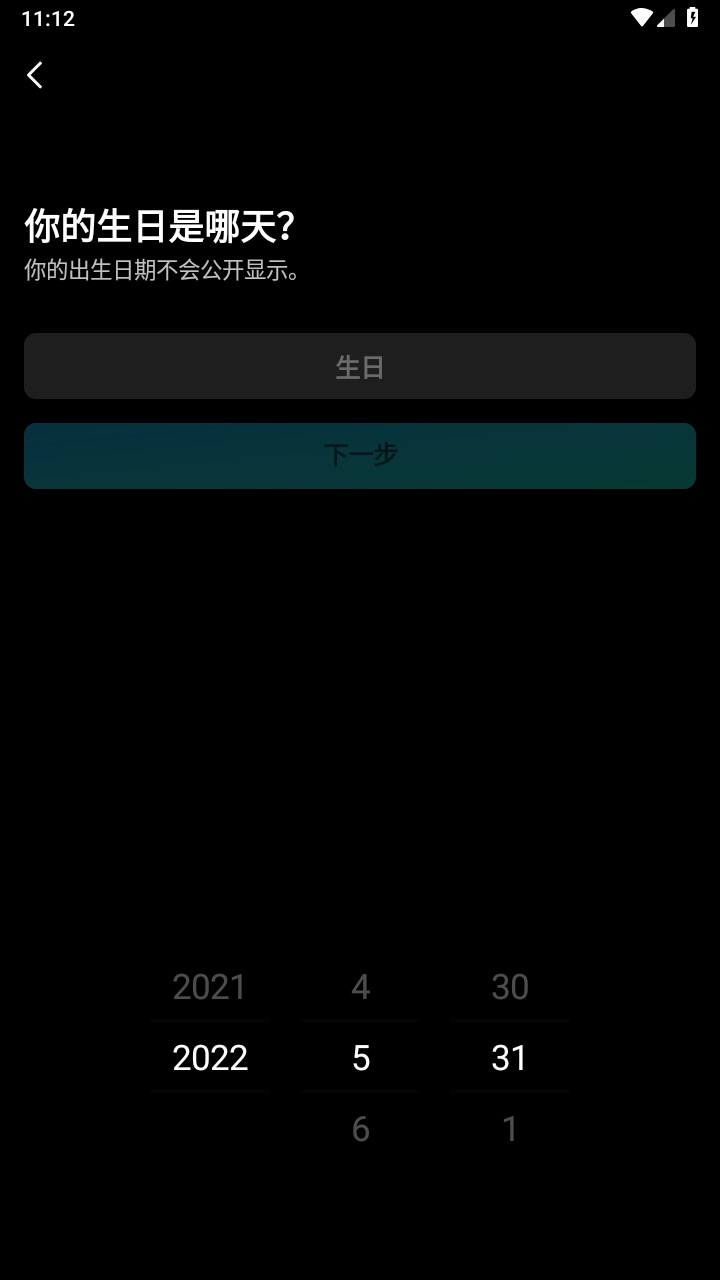Tap the 生日 birthday field
This screenshot has height=1280, width=720.
point(360,366)
